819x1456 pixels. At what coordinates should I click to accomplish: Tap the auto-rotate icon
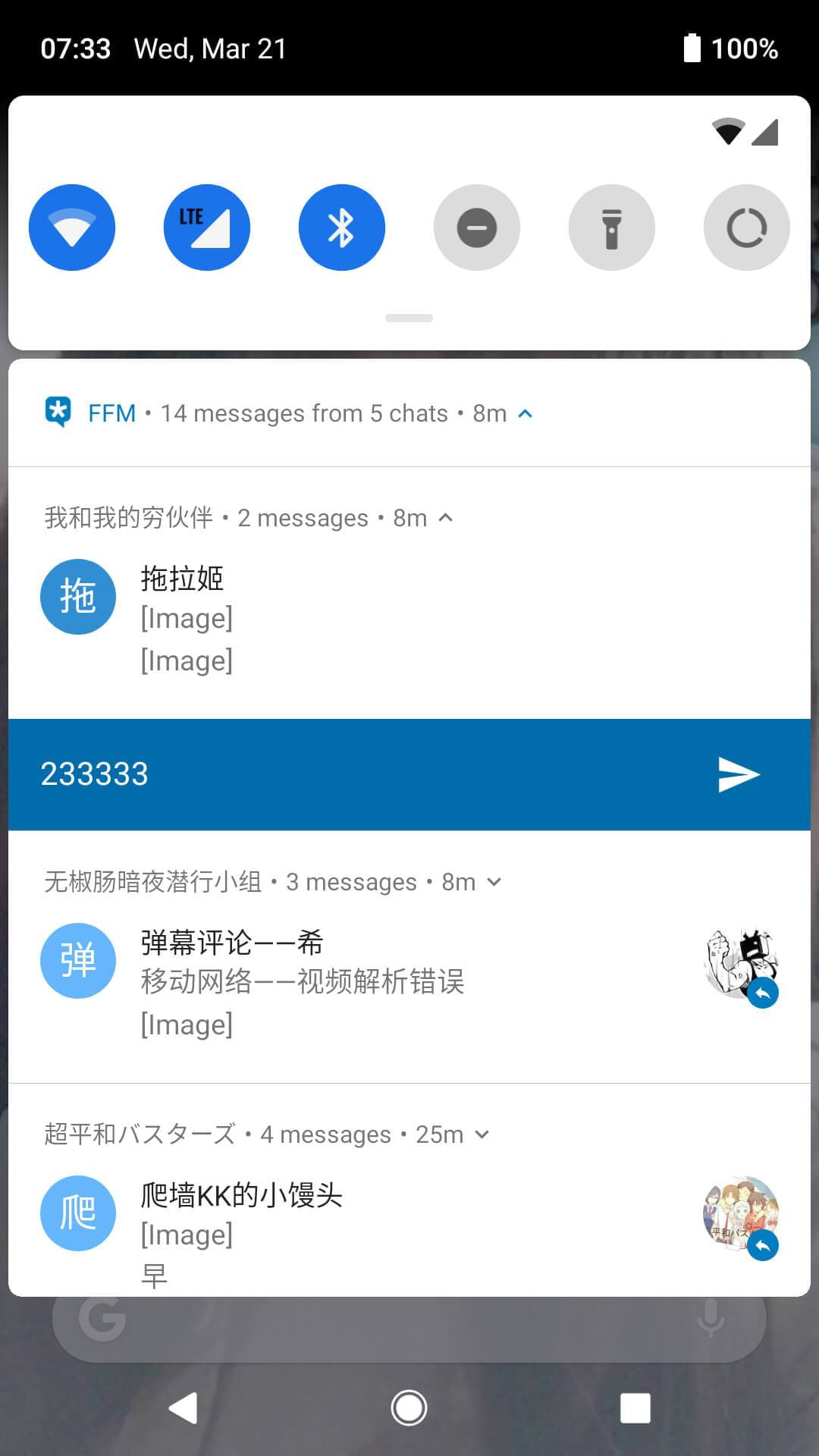pos(746,227)
